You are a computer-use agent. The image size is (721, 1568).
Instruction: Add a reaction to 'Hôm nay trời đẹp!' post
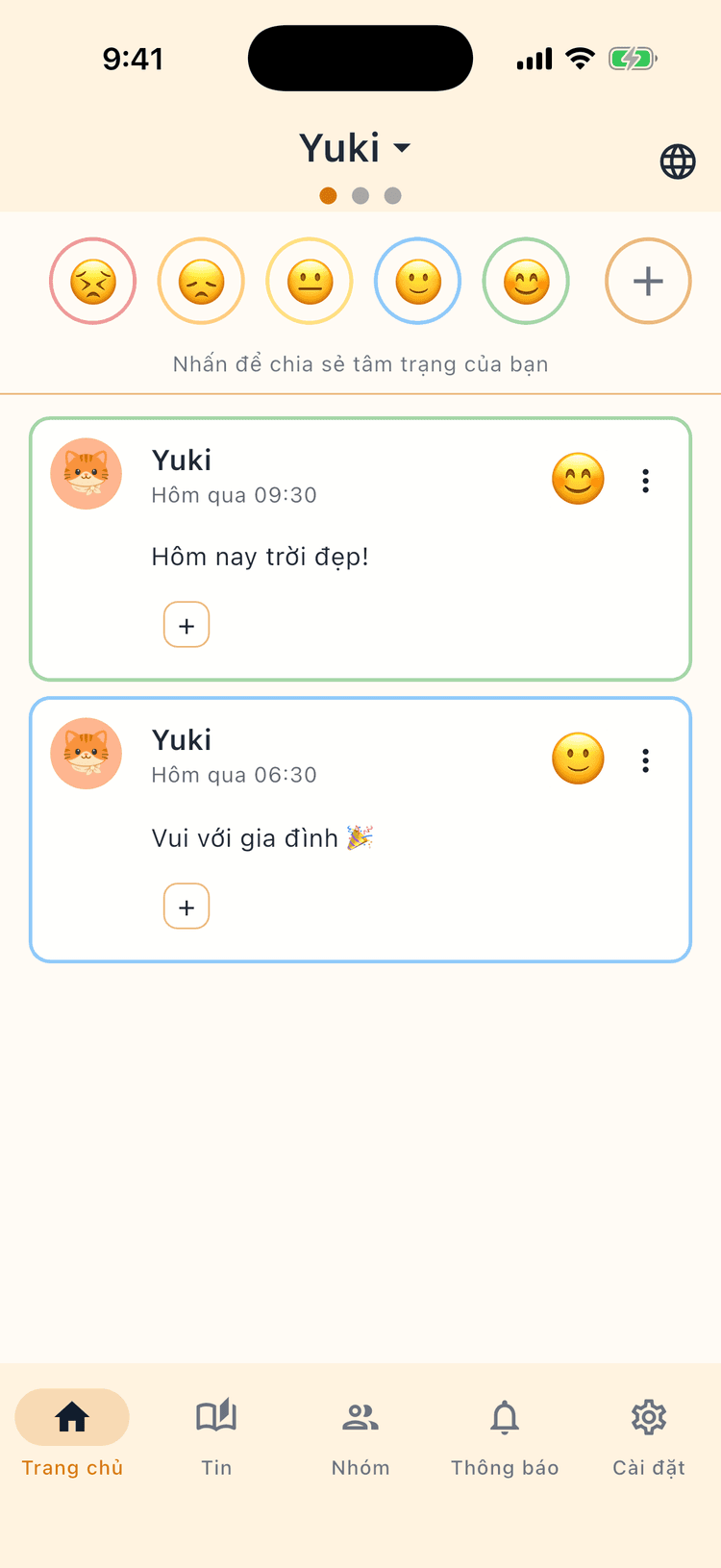[x=186, y=625]
